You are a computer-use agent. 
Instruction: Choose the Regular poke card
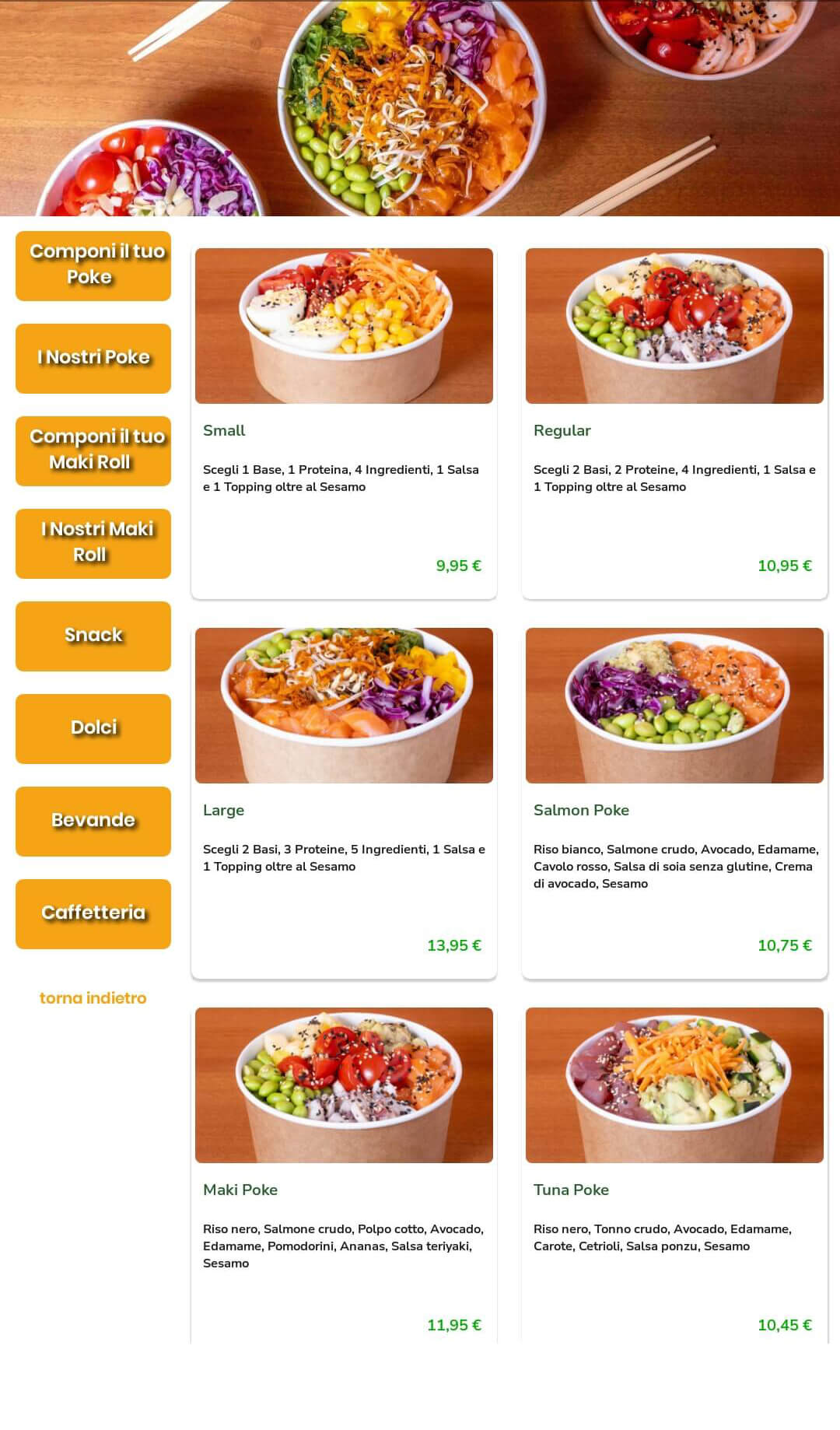coord(674,422)
